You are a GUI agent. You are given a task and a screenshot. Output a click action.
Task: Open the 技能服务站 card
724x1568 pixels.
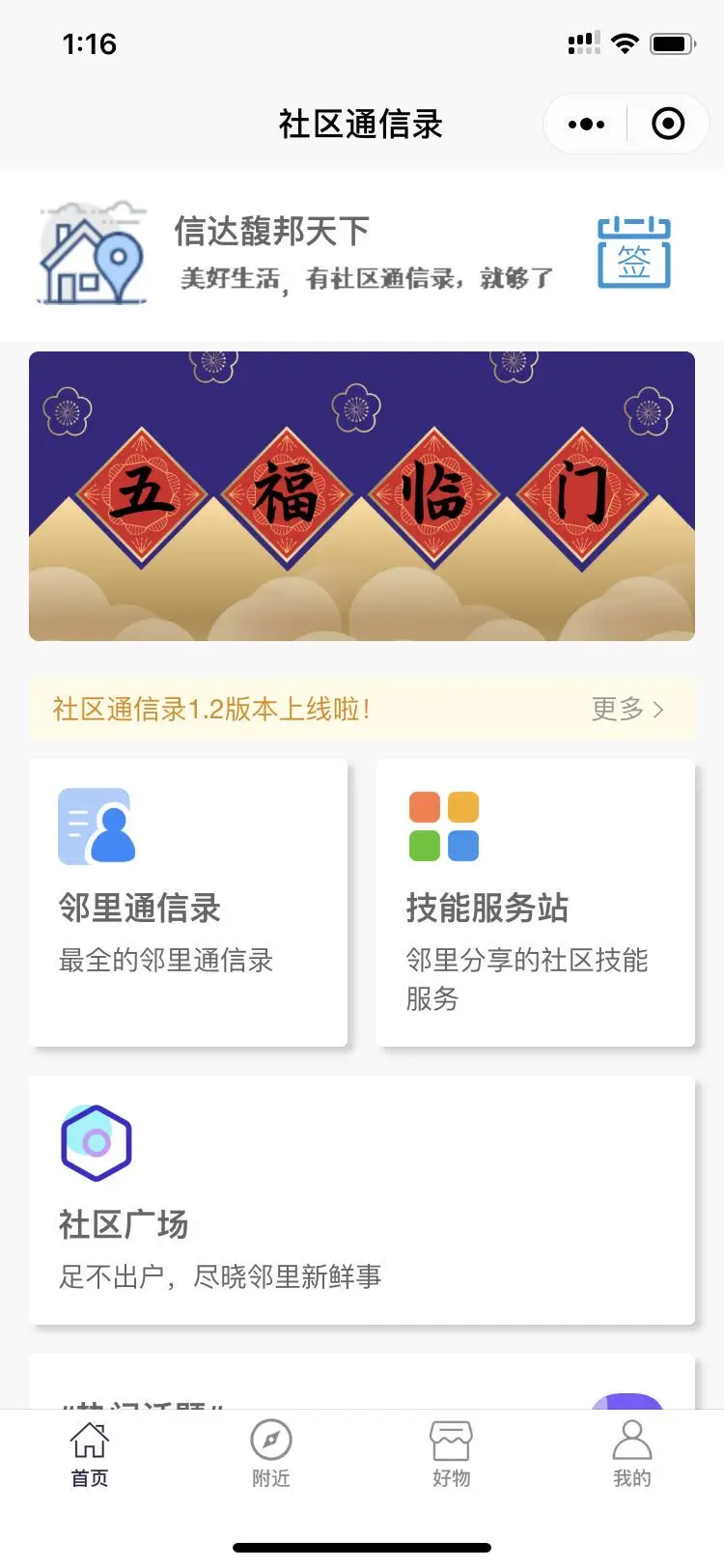[x=536, y=903]
